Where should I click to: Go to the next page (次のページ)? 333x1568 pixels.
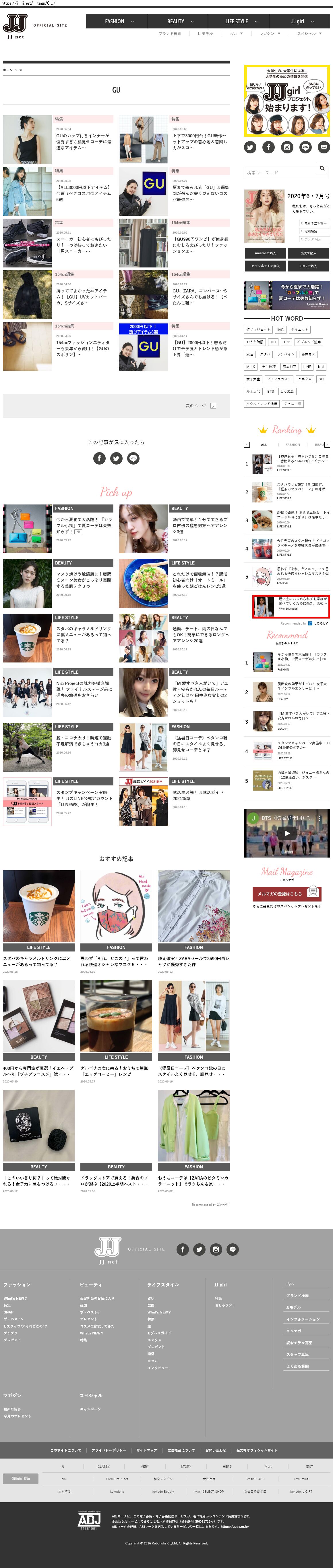200,405
